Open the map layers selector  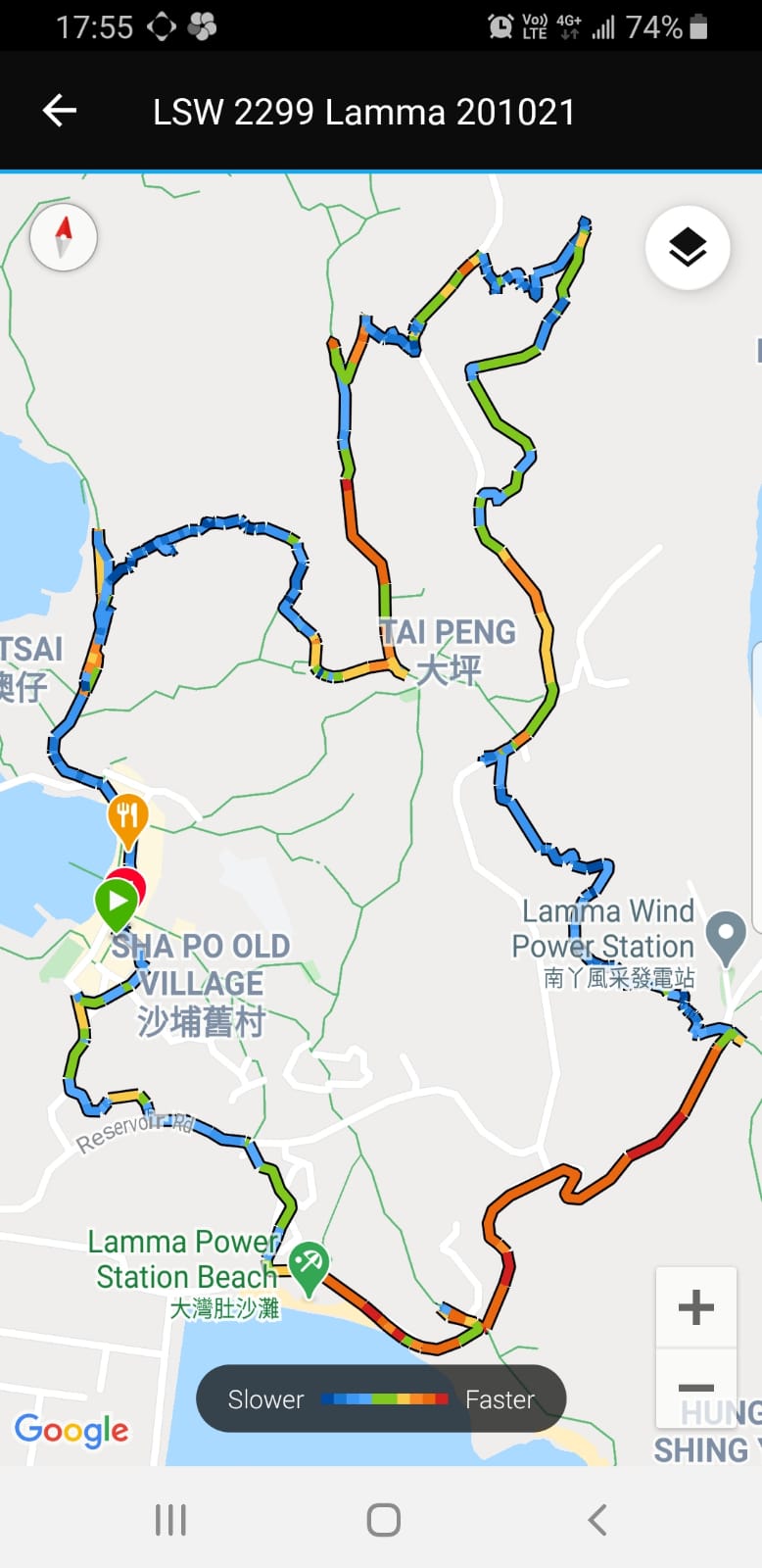pyautogui.click(x=688, y=247)
